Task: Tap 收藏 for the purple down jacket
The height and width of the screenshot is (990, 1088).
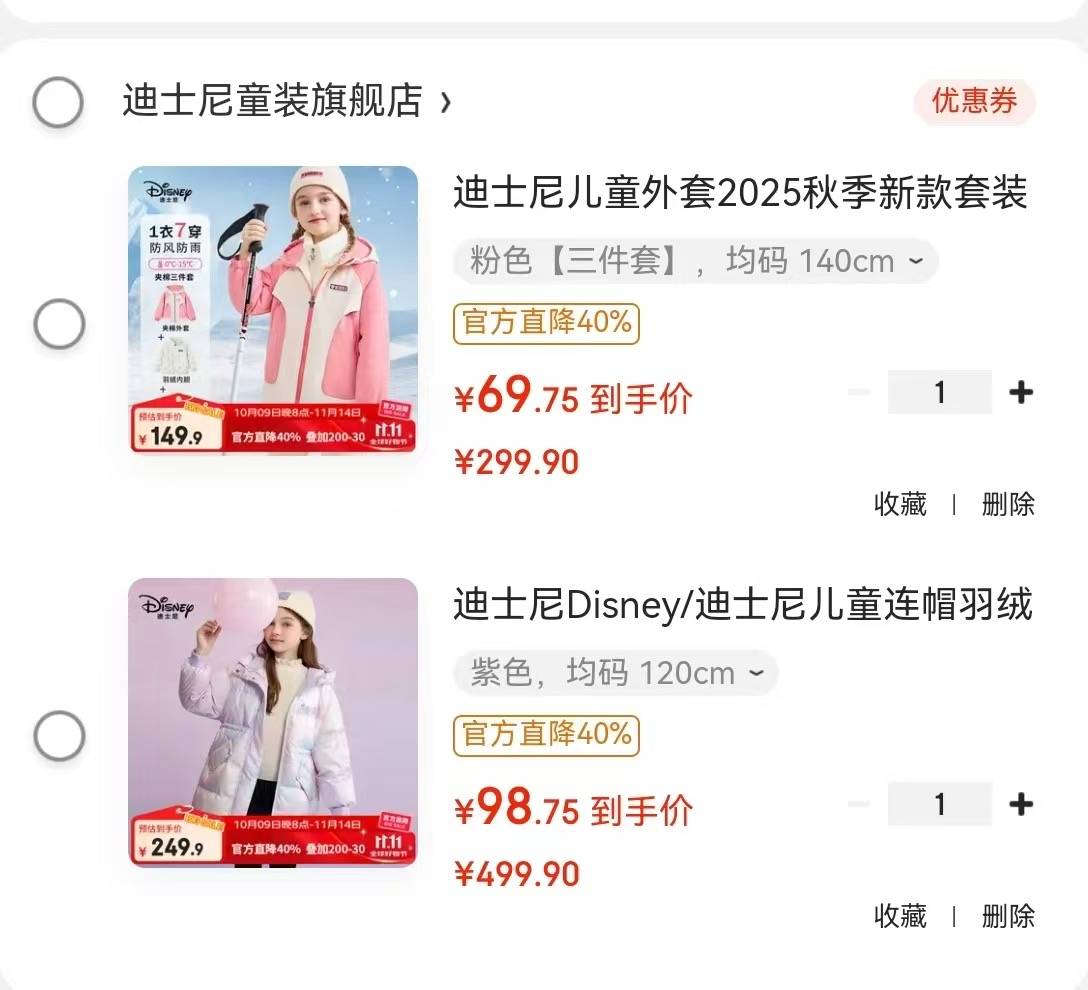Action: (x=900, y=916)
